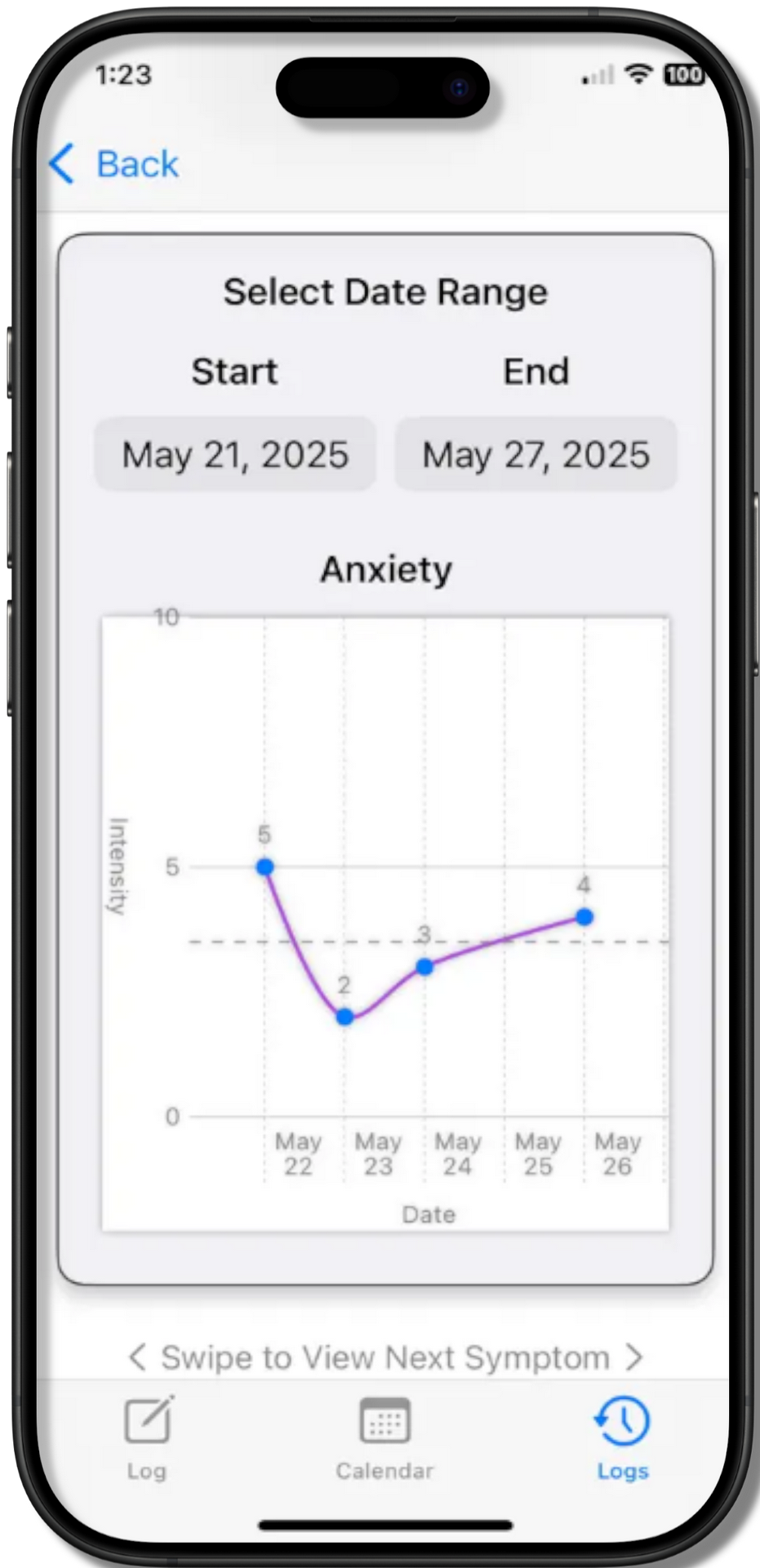Image resolution: width=760 pixels, height=1568 pixels.
Task: Go back to the previous screen
Action: [114, 164]
